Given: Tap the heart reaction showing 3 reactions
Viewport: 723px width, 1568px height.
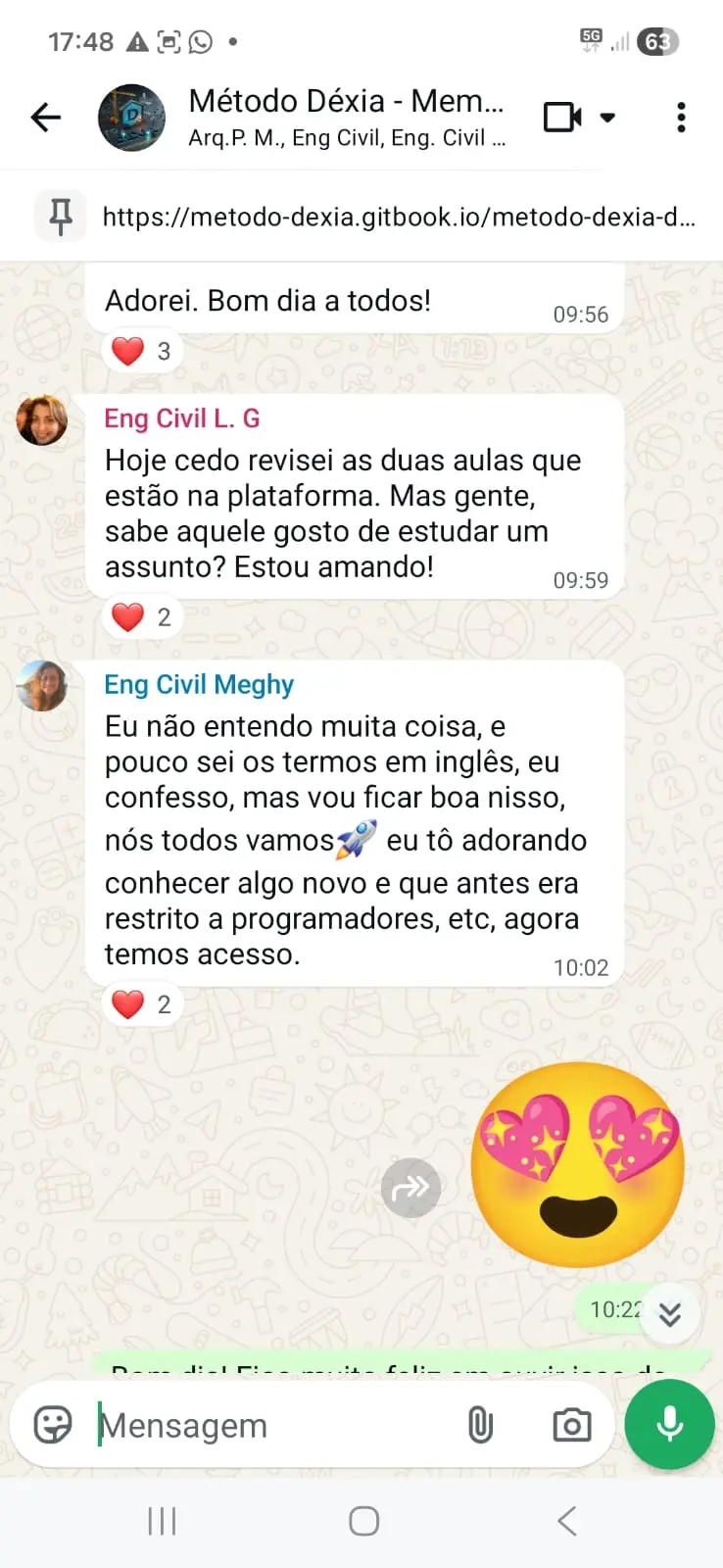Looking at the screenshot, I should pos(141,350).
